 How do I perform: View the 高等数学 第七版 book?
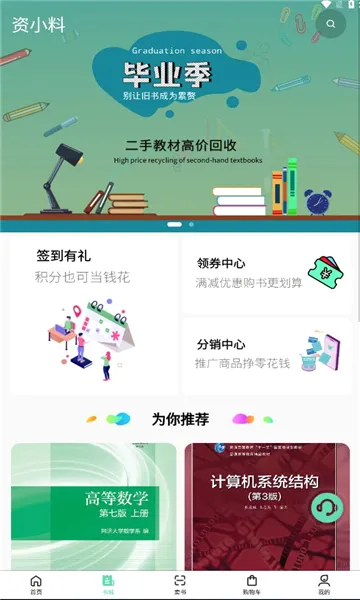click(x=93, y=506)
